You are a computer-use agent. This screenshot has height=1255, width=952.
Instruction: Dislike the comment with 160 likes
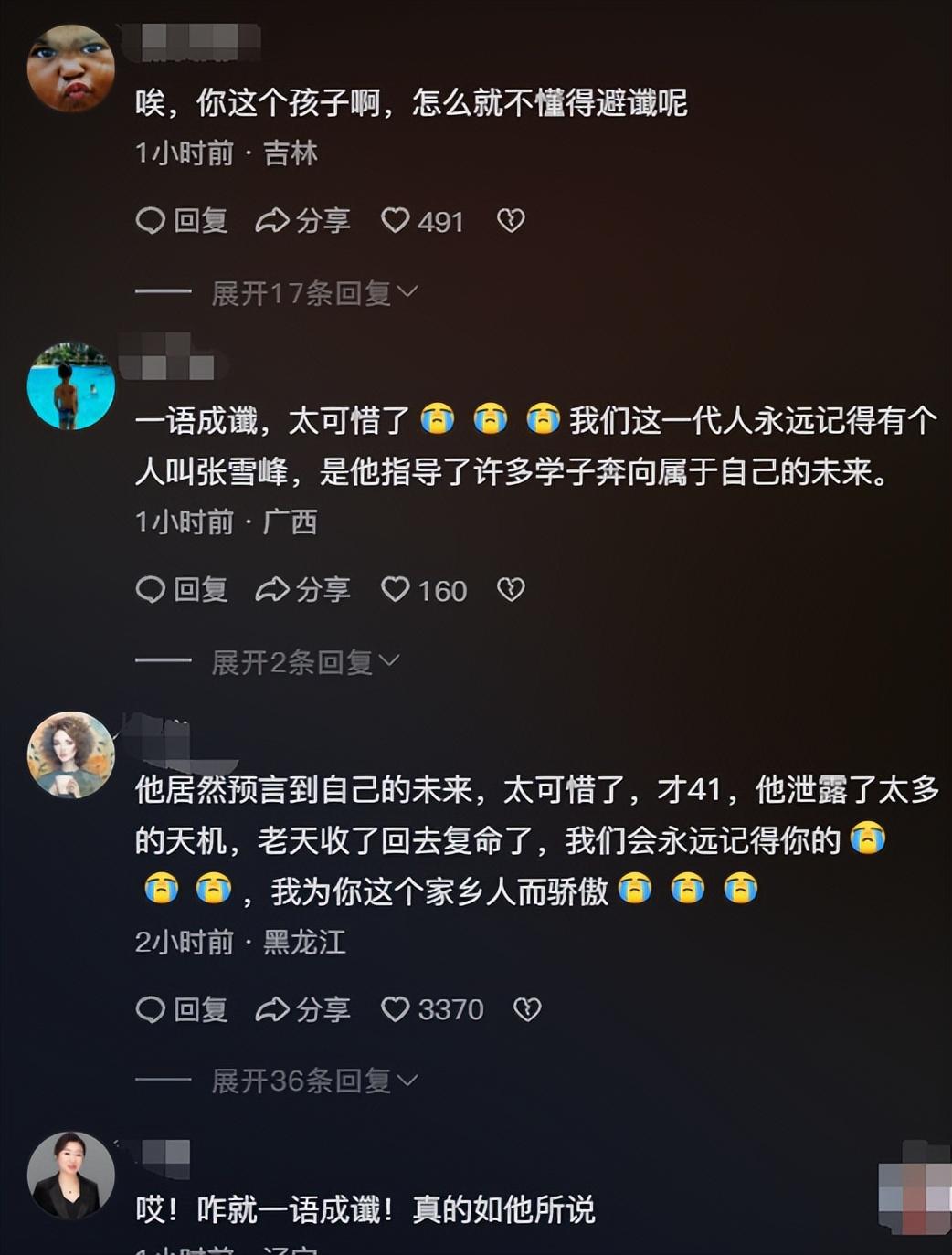(x=511, y=590)
